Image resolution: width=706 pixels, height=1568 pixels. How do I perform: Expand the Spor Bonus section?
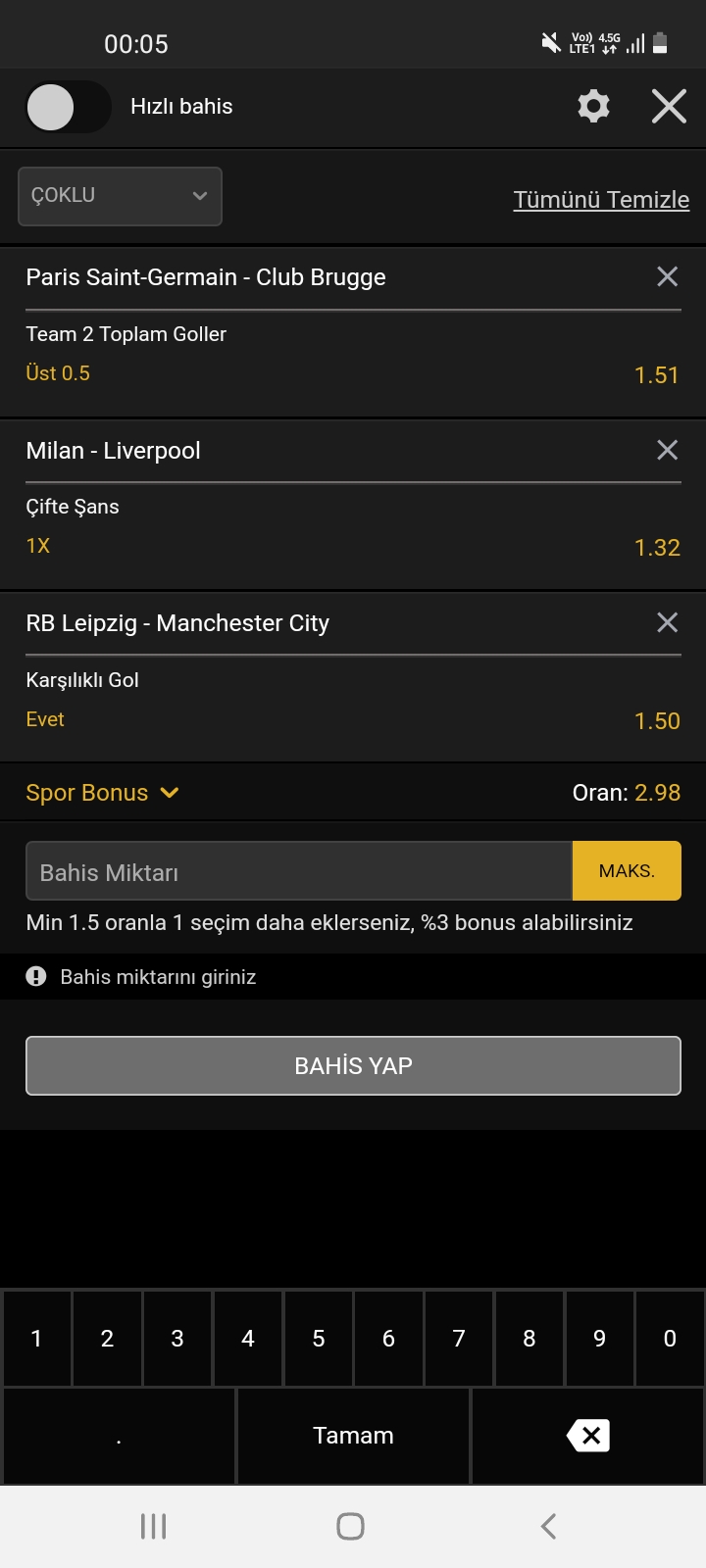click(x=103, y=793)
